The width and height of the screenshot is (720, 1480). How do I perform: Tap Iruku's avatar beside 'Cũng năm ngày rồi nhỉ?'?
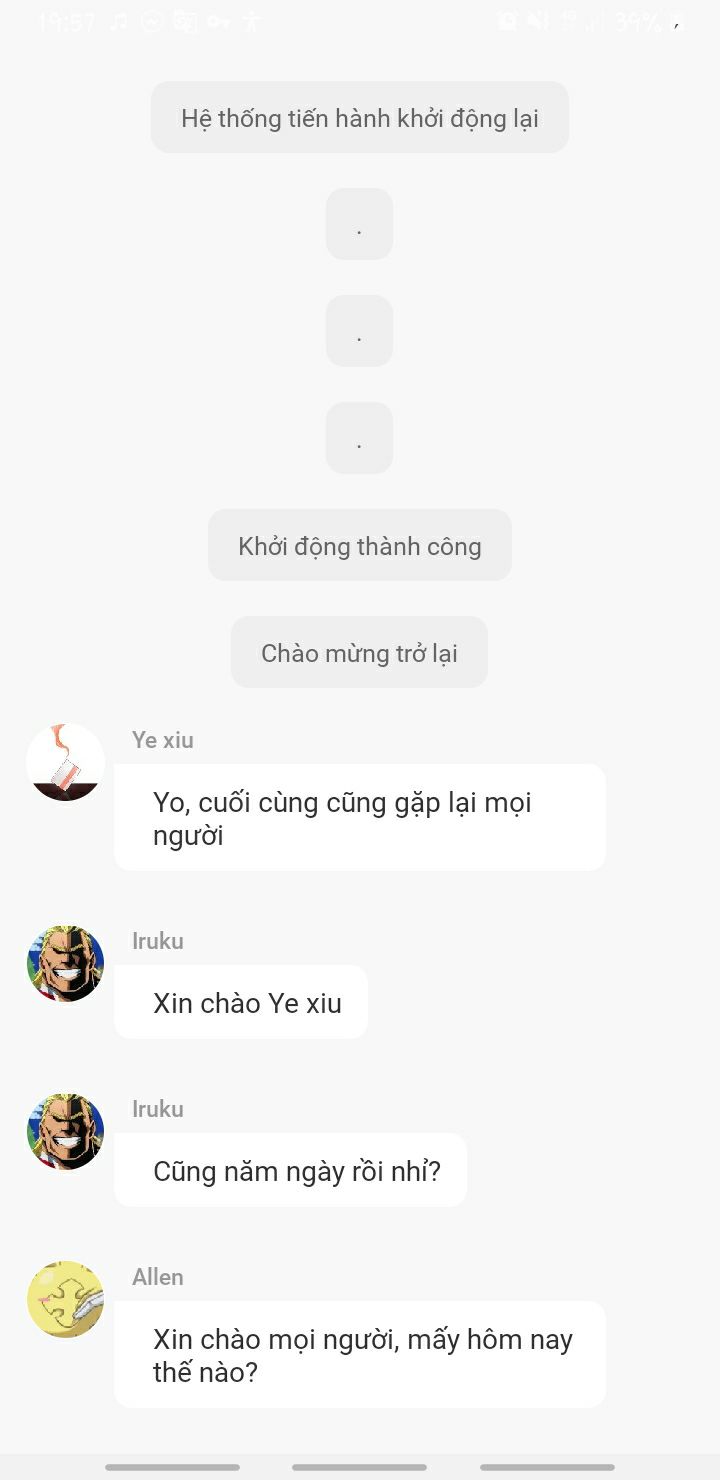(65, 1132)
